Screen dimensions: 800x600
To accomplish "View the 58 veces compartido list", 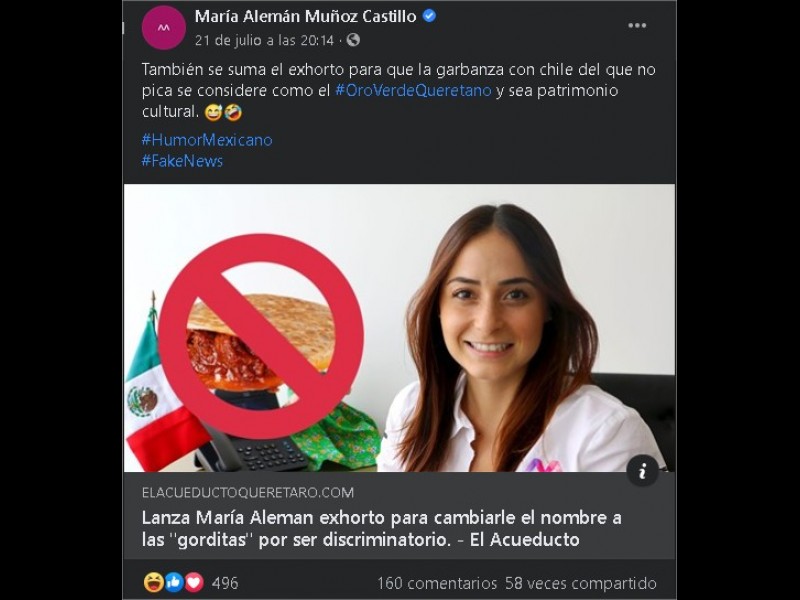I will point(580,582).
